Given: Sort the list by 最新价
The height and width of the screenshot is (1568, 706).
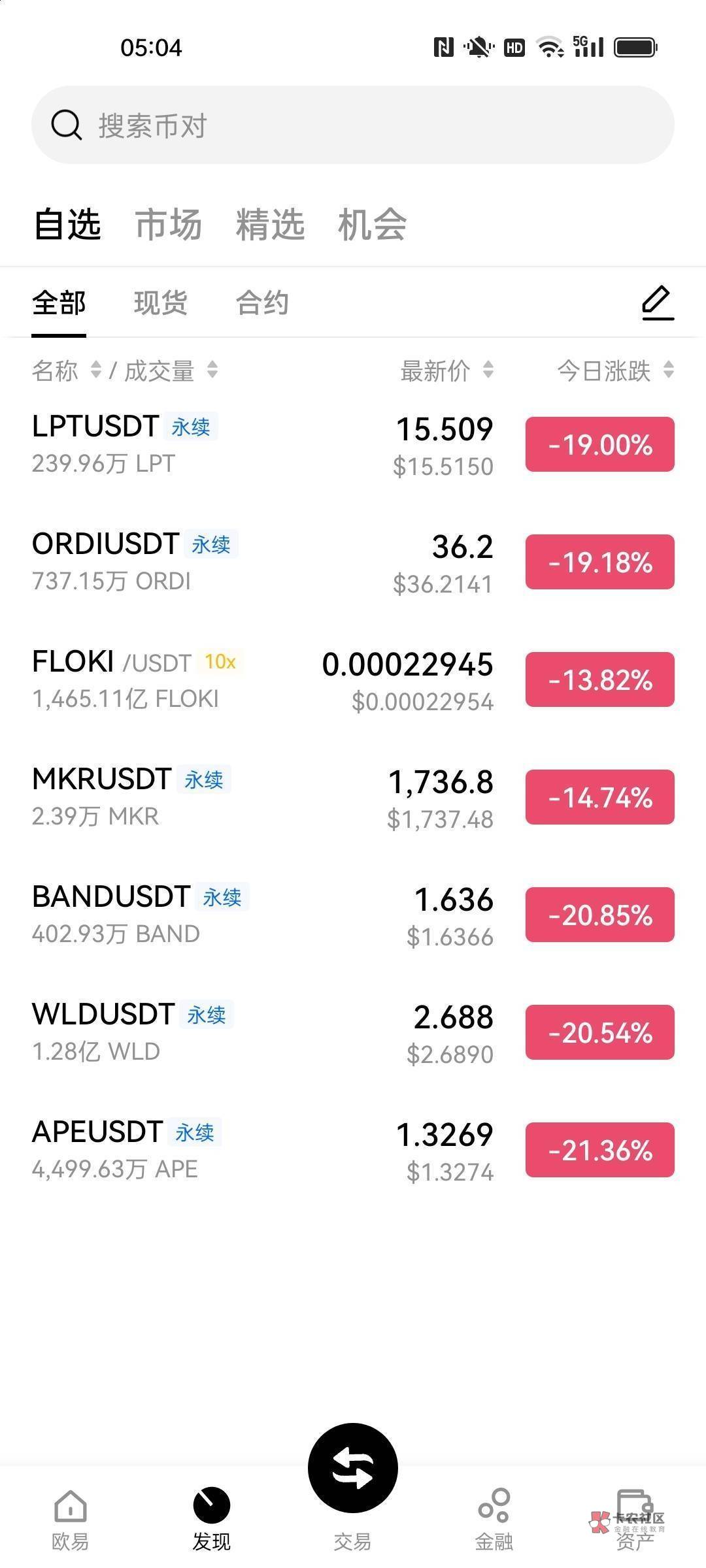Looking at the screenshot, I should (446, 370).
